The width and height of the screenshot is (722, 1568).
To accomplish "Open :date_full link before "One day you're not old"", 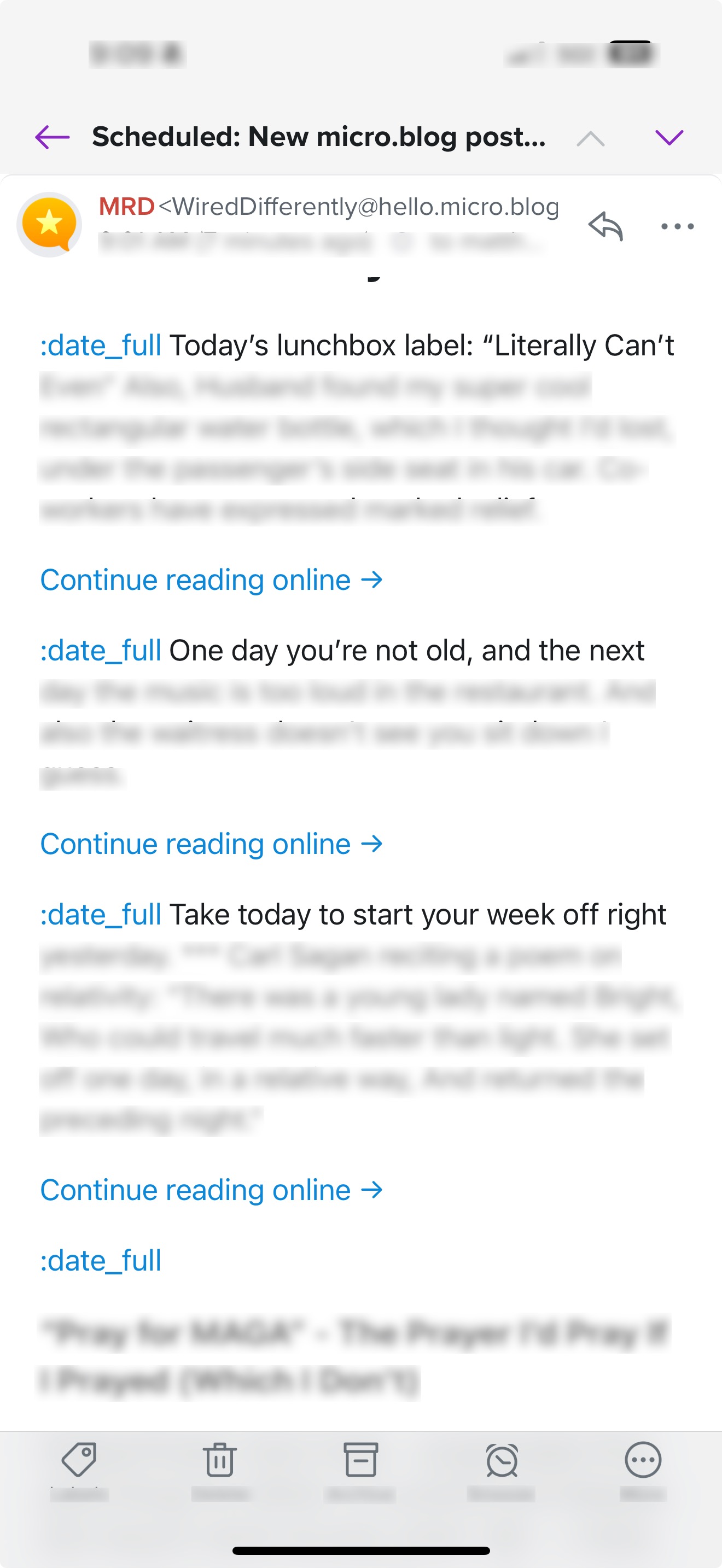I will [x=101, y=651].
